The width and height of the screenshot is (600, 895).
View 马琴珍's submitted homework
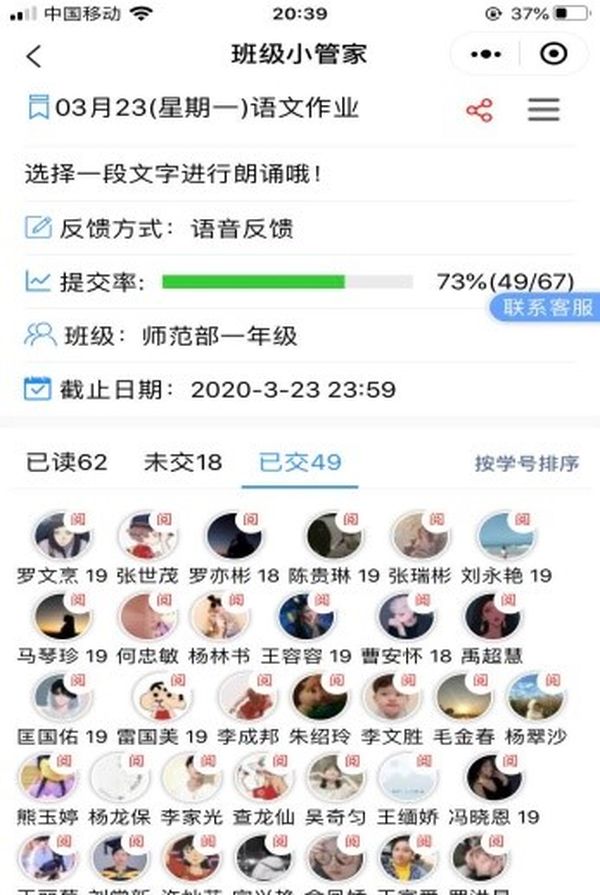[61, 618]
